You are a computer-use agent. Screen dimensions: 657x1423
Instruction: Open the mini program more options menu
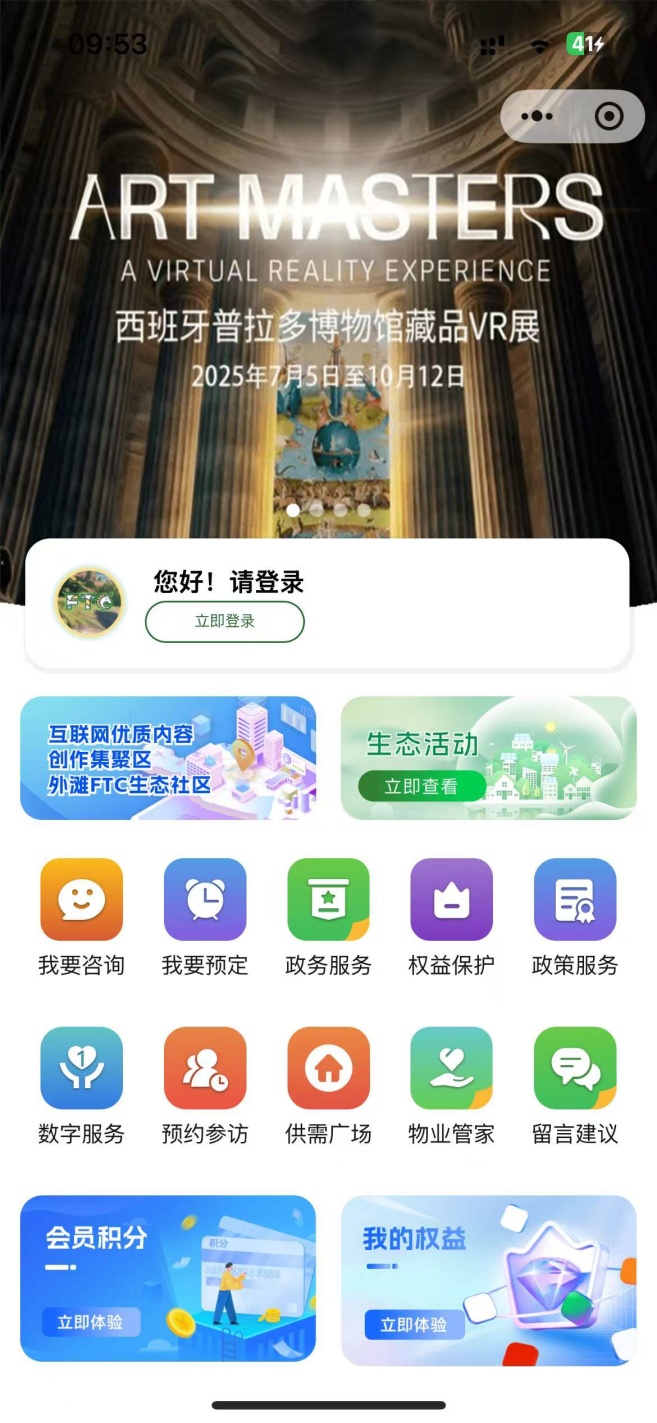537,116
